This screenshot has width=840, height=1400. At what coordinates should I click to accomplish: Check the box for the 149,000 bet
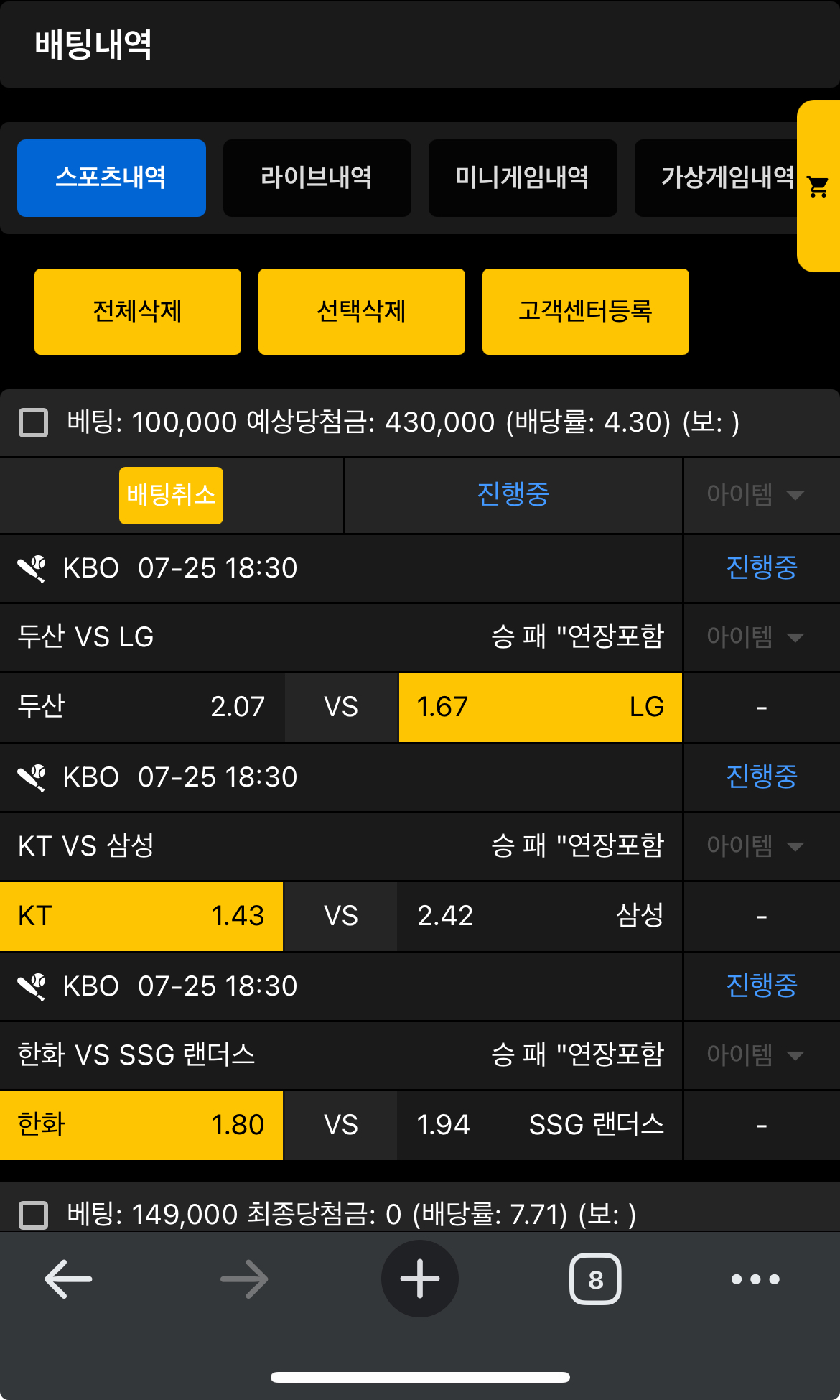tap(34, 1215)
